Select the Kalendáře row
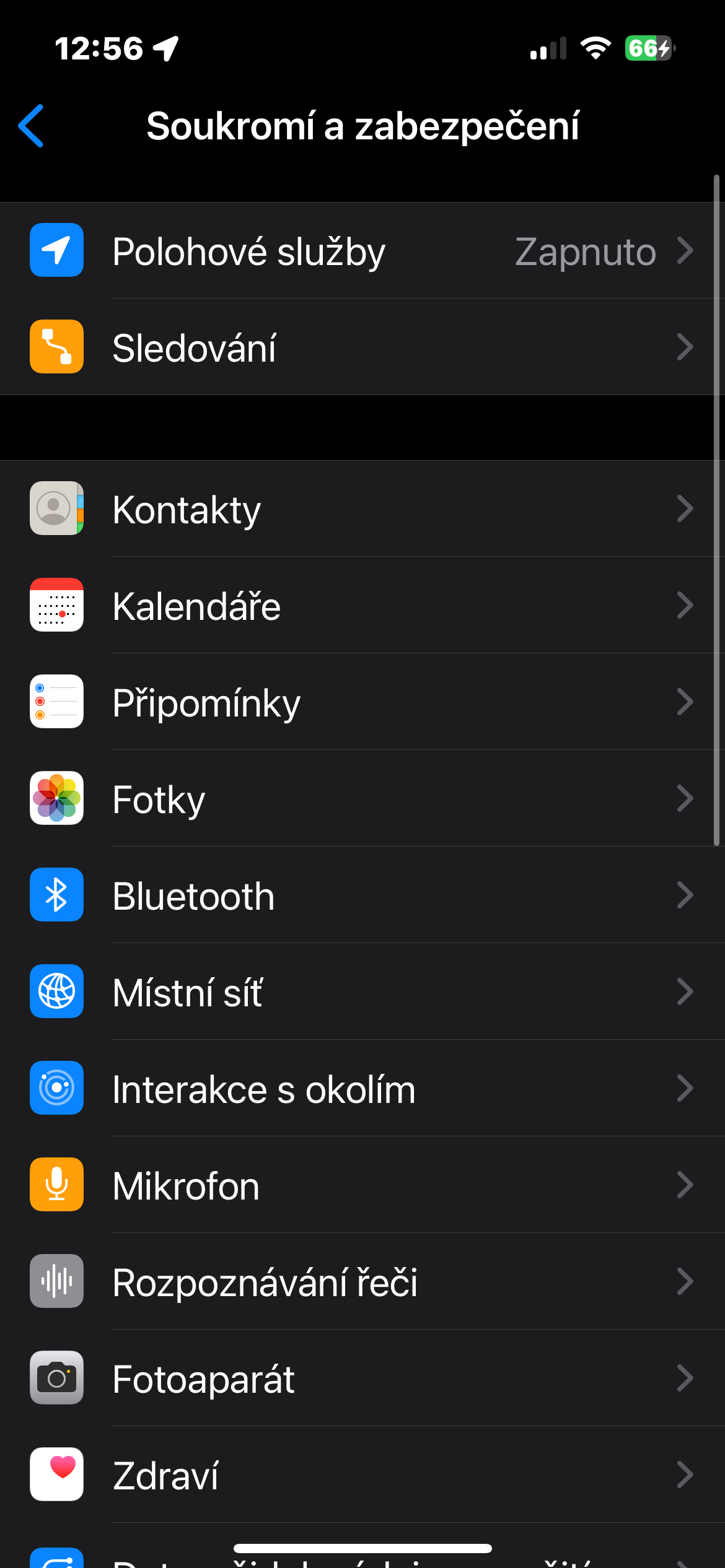The image size is (725, 1568). click(x=362, y=606)
